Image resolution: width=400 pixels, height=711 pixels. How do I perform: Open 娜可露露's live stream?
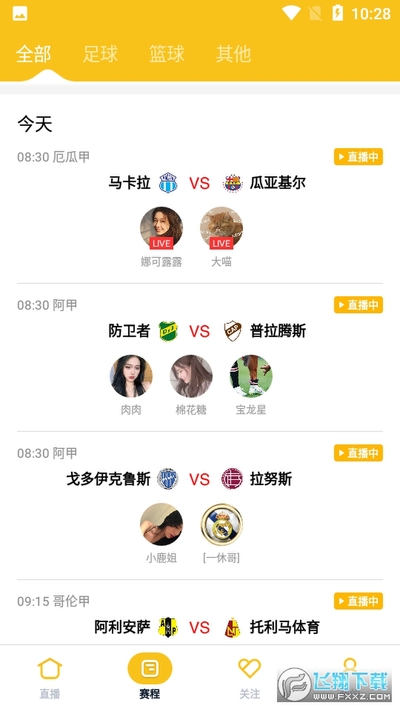coord(161,228)
